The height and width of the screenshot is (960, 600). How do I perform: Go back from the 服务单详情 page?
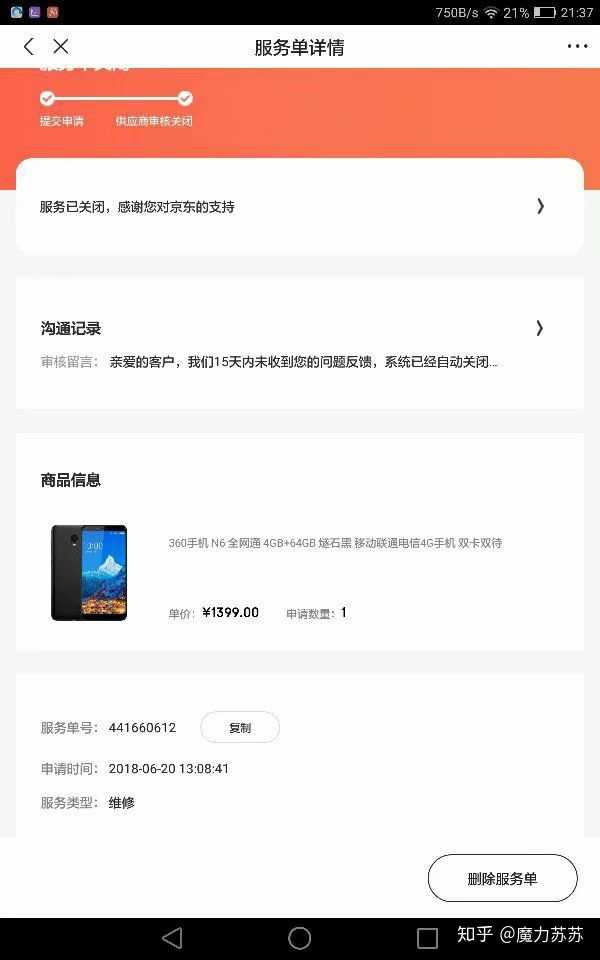click(x=29, y=47)
